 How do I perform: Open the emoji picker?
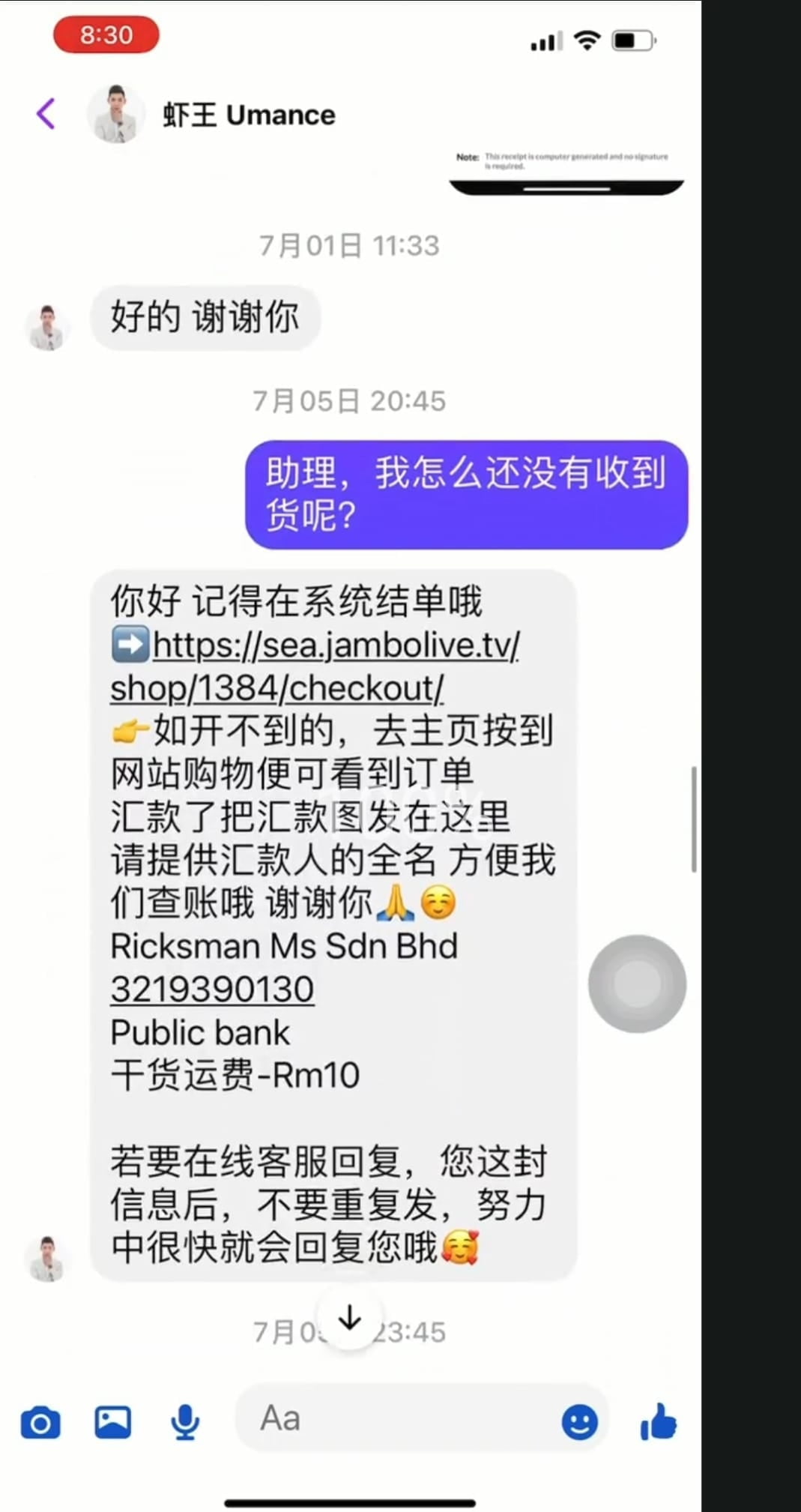pos(580,1421)
